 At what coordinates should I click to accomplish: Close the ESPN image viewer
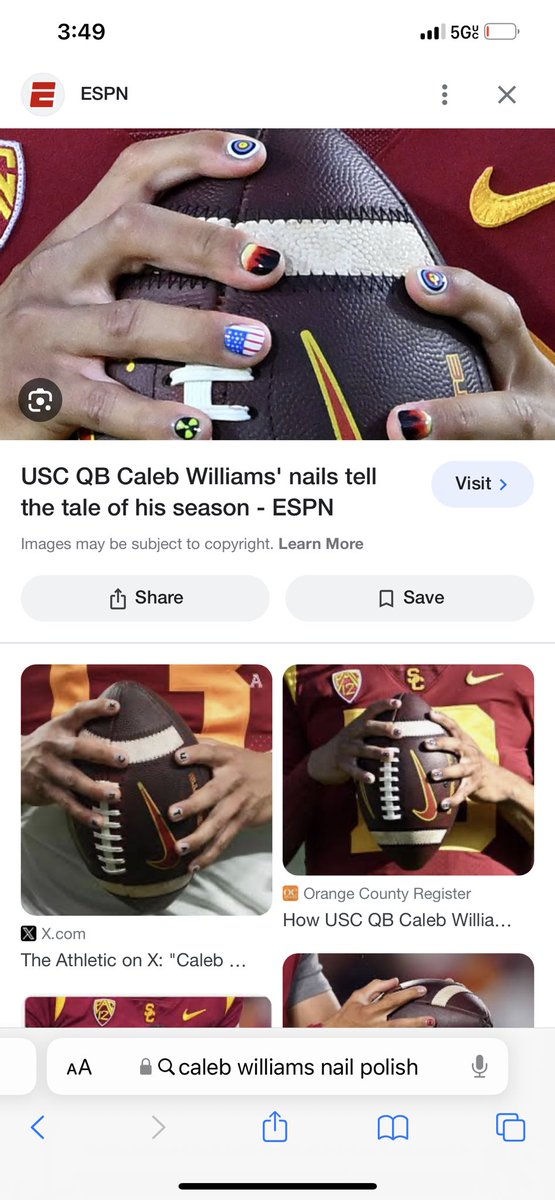tap(507, 95)
